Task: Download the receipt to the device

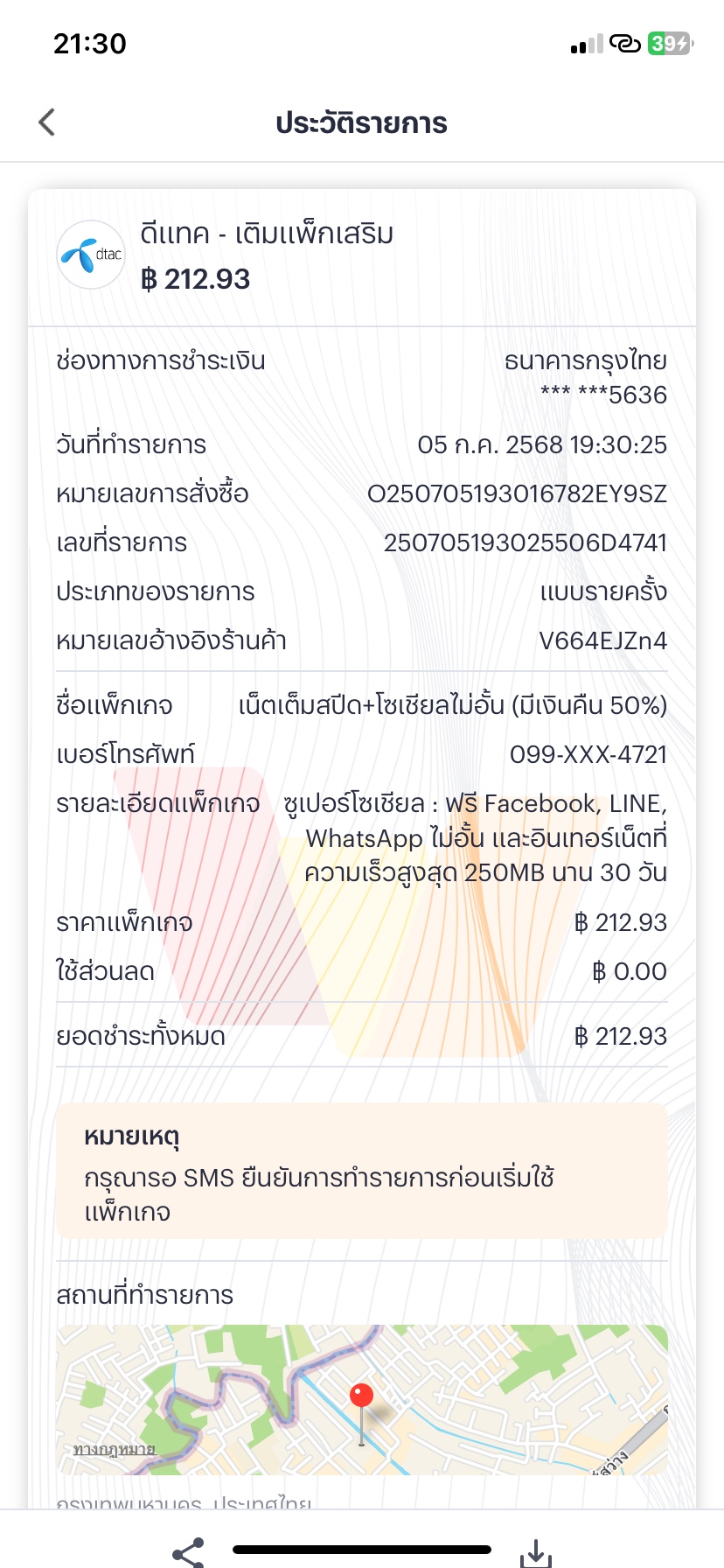Action: pyautogui.click(x=536, y=1553)
